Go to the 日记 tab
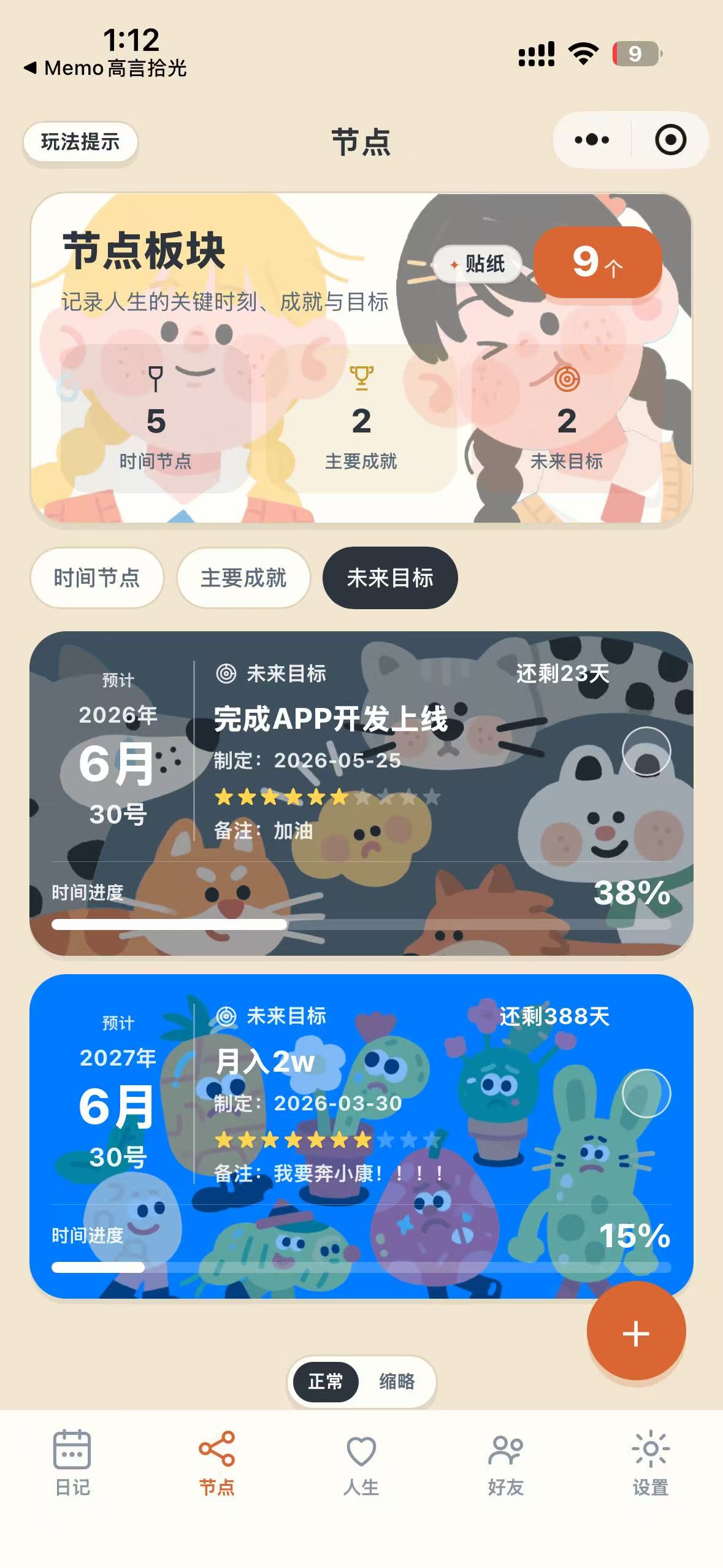 point(72,1462)
